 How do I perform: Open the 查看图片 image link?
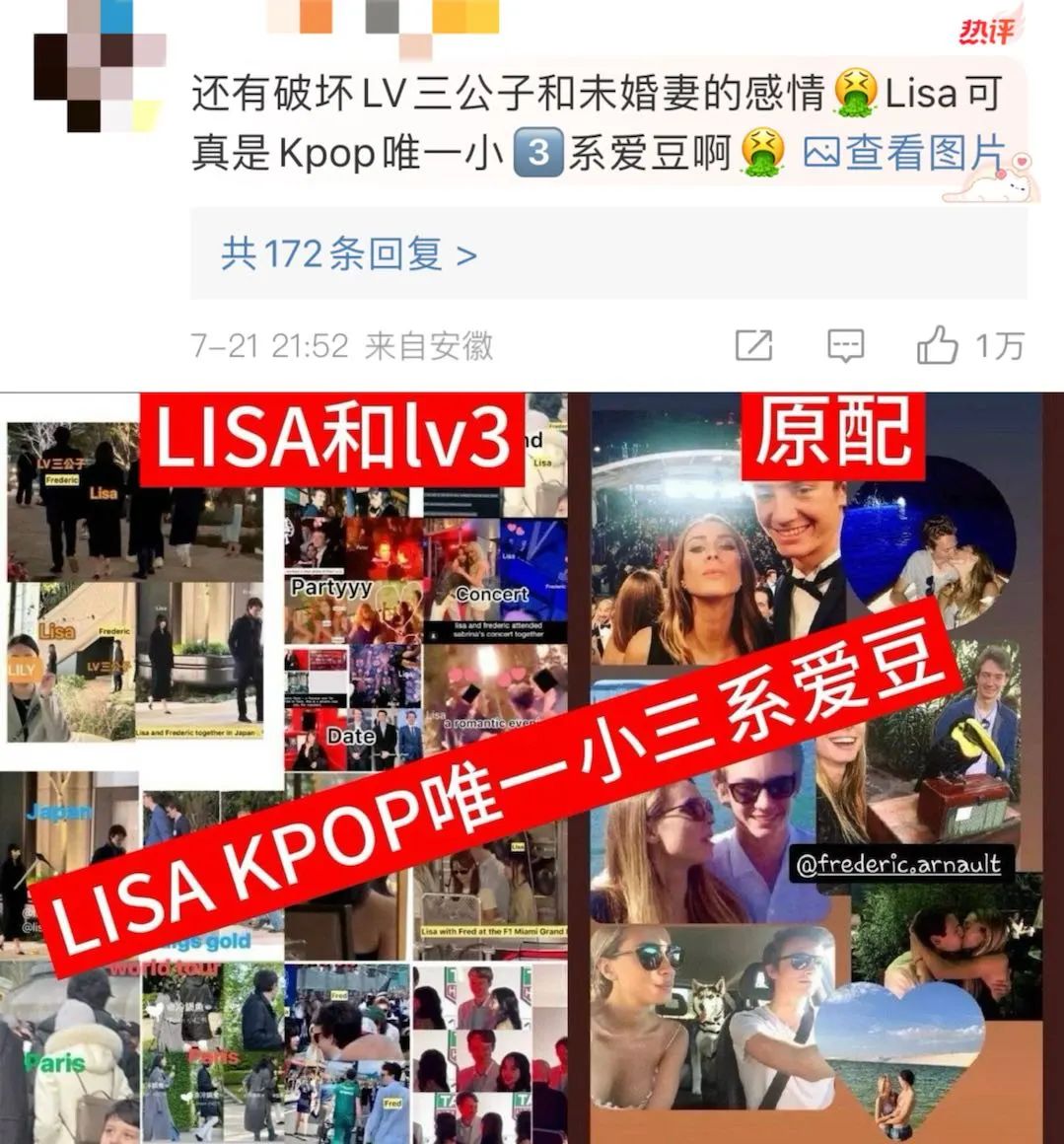[x=903, y=154]
